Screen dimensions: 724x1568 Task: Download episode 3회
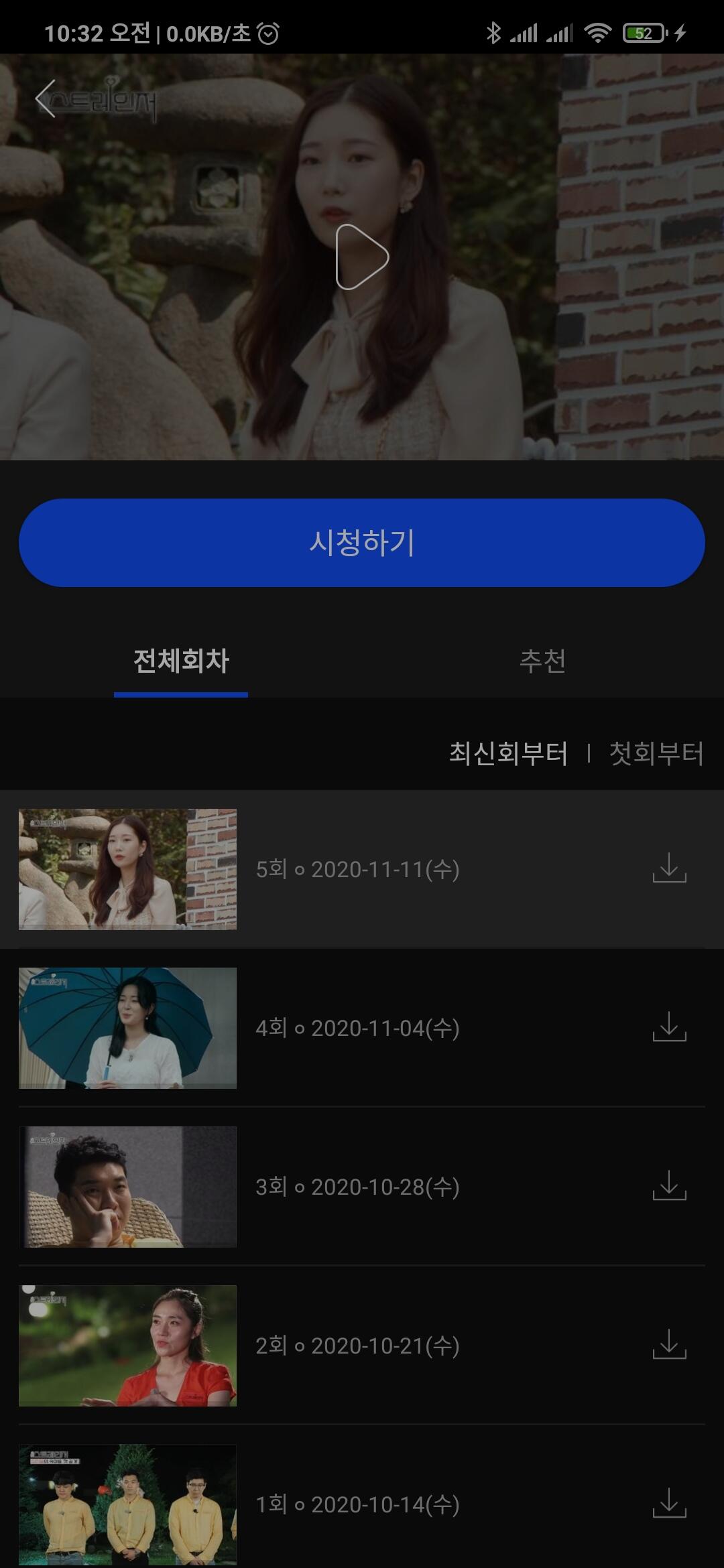pyautogui.click(x=669, y=1186)
